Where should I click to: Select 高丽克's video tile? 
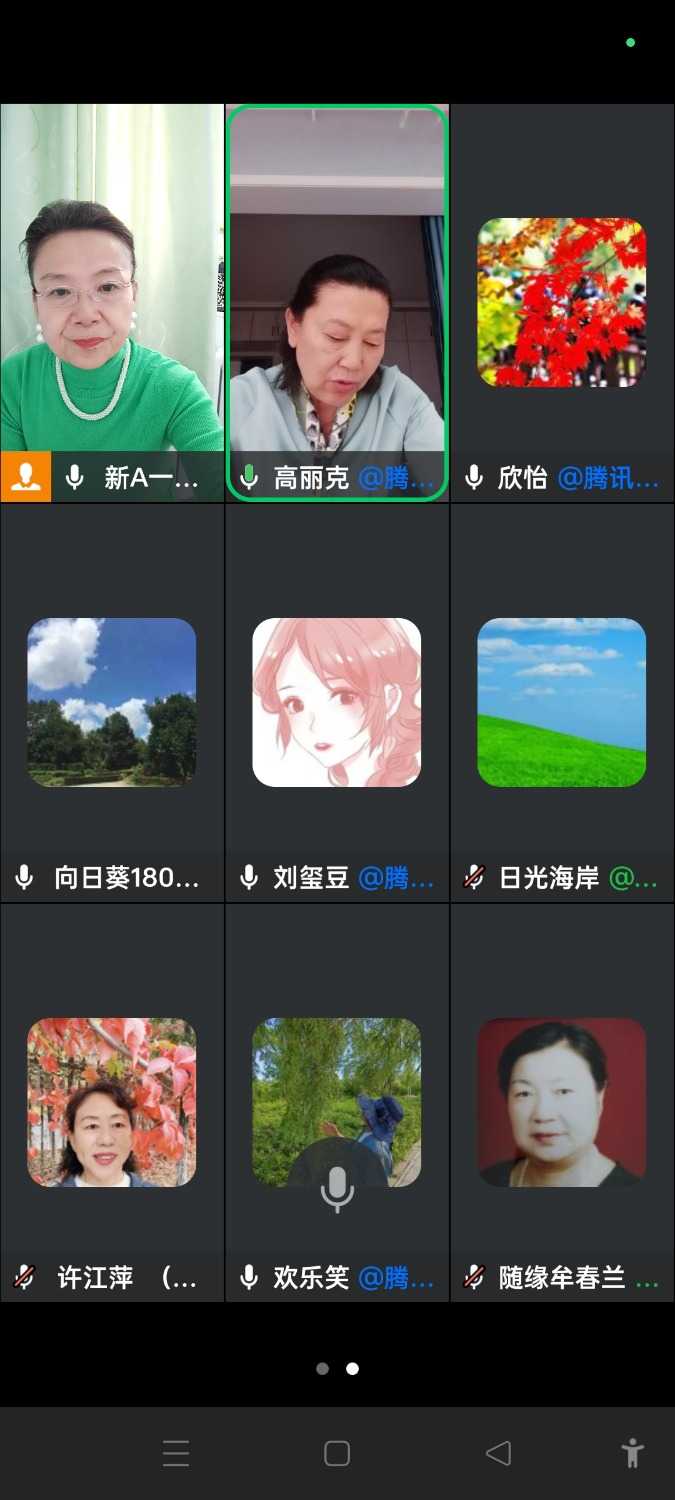tap(337, 300)
